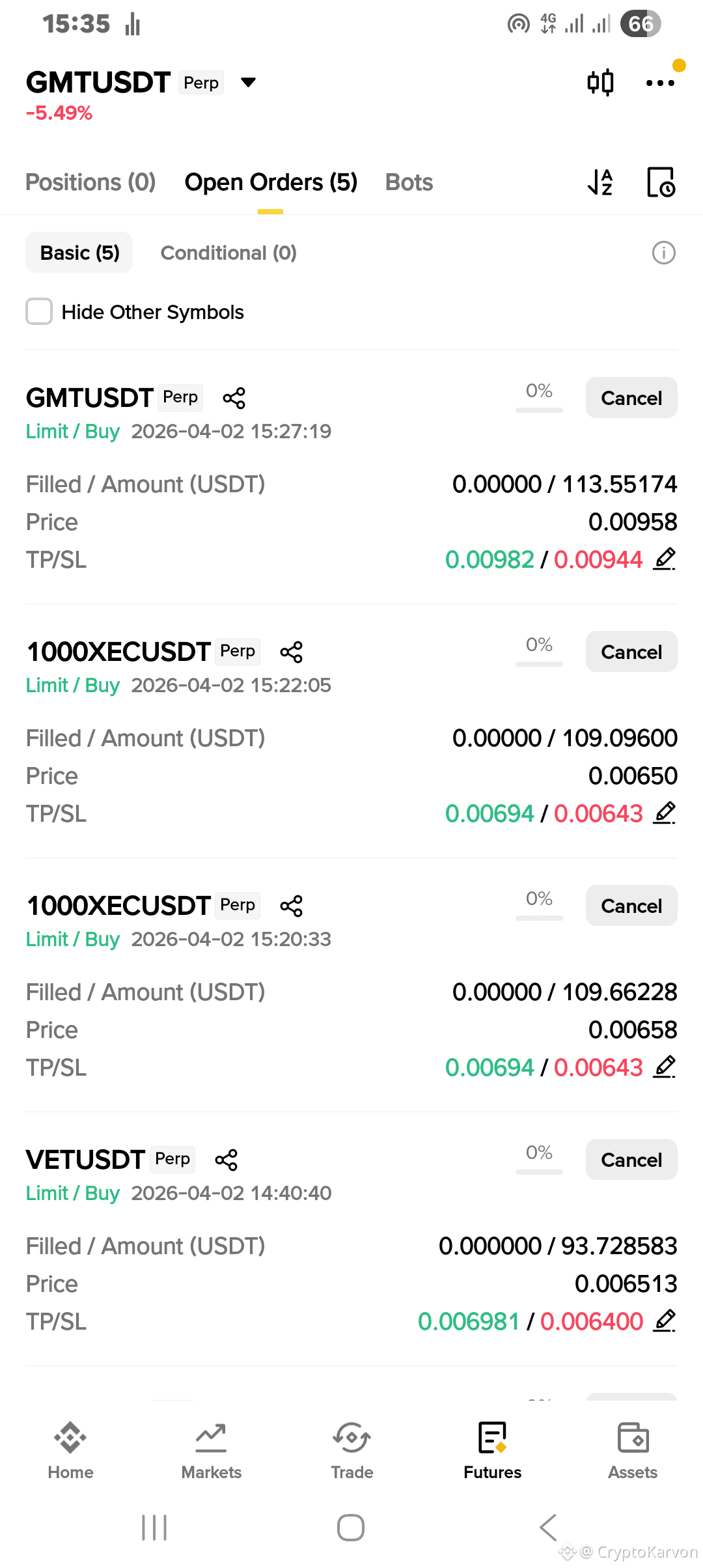
Task: Edit TP/SL of 1000XECUSDT order from 15:20:33
Action: (665, 1067)
